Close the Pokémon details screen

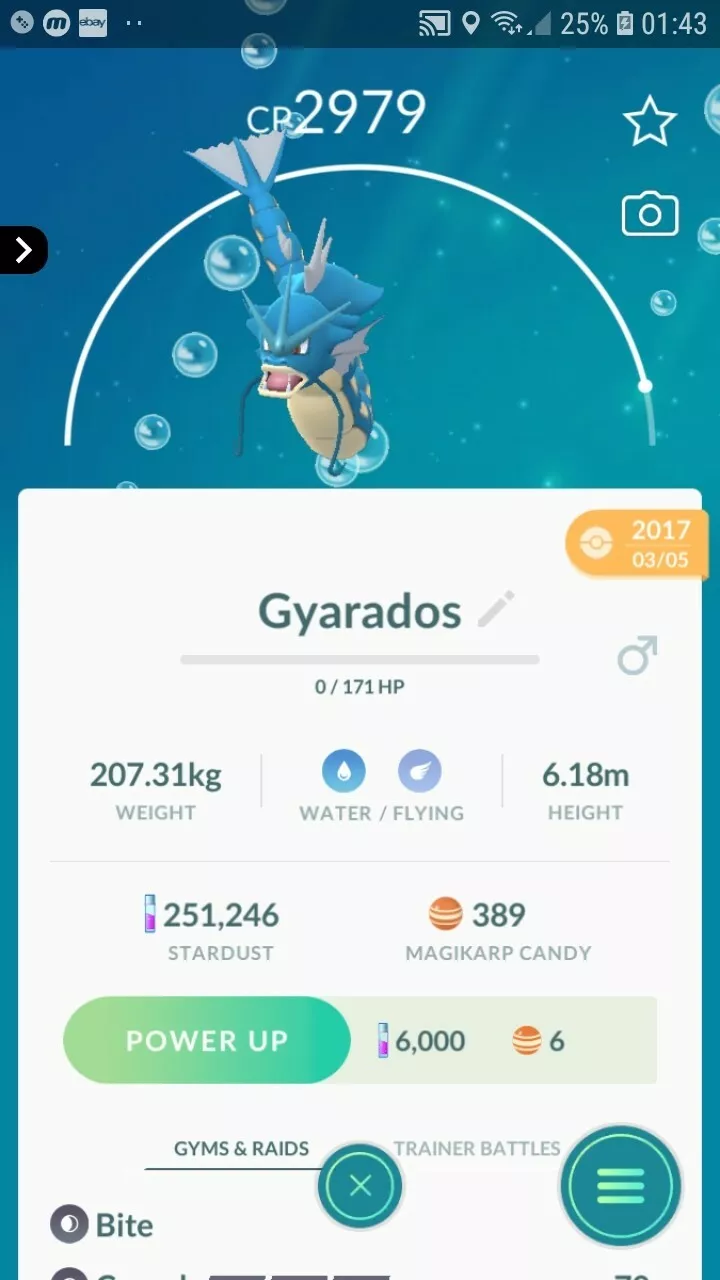pos(360,1186)
